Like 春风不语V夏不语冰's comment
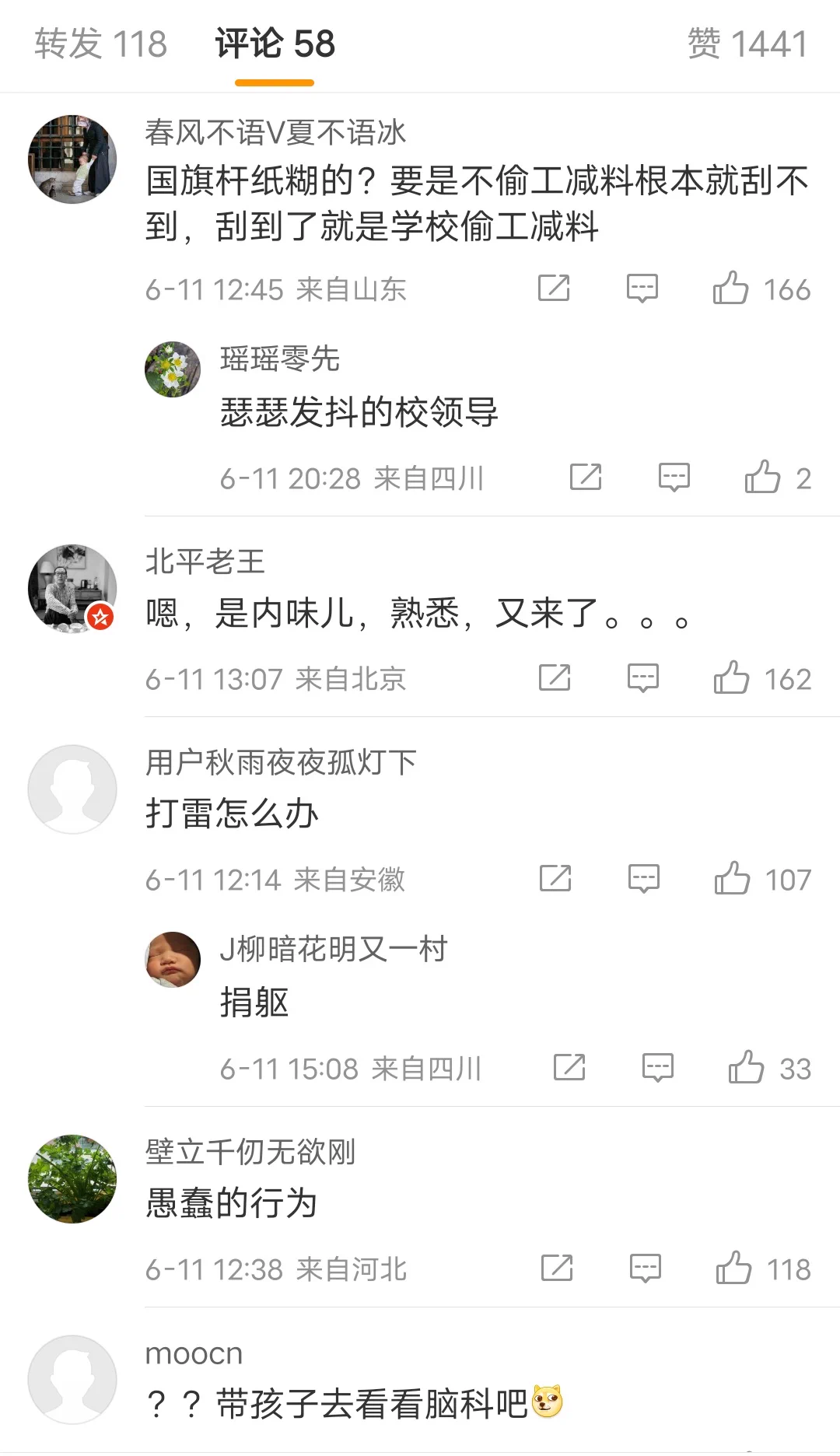 click(730, 289)
